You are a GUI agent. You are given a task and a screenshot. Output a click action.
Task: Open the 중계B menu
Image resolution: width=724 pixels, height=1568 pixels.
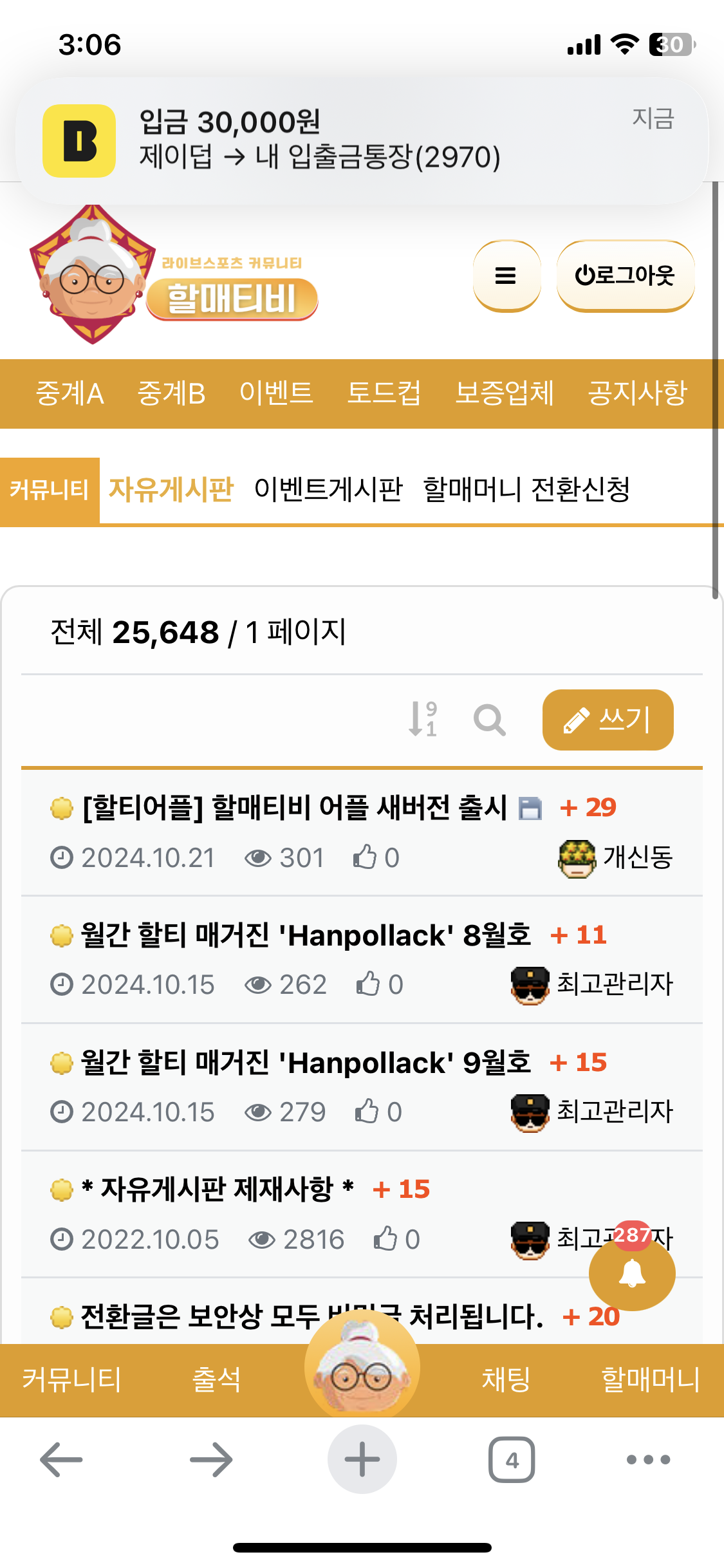[171, 393]
